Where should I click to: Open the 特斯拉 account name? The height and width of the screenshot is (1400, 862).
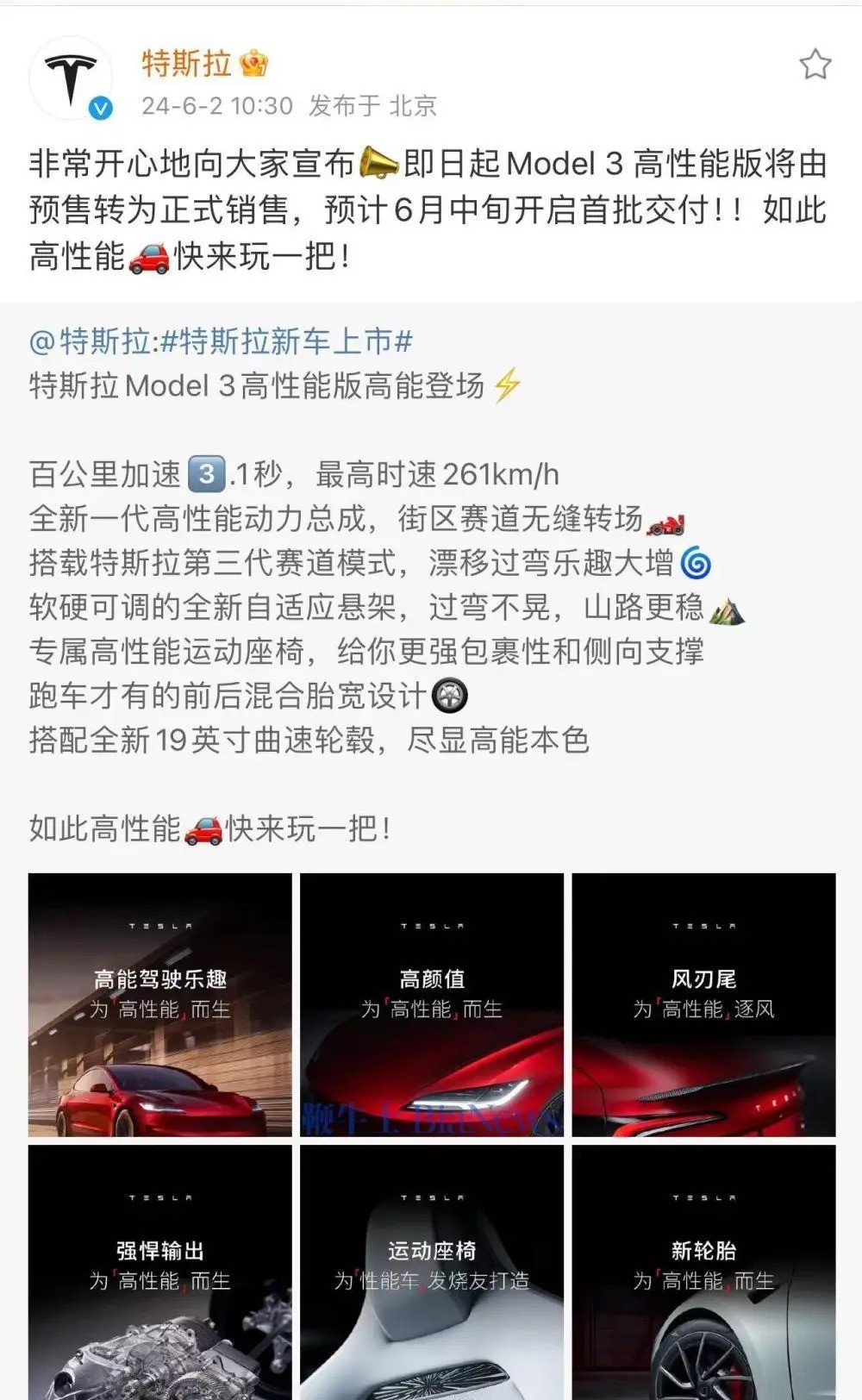(187, 63)
